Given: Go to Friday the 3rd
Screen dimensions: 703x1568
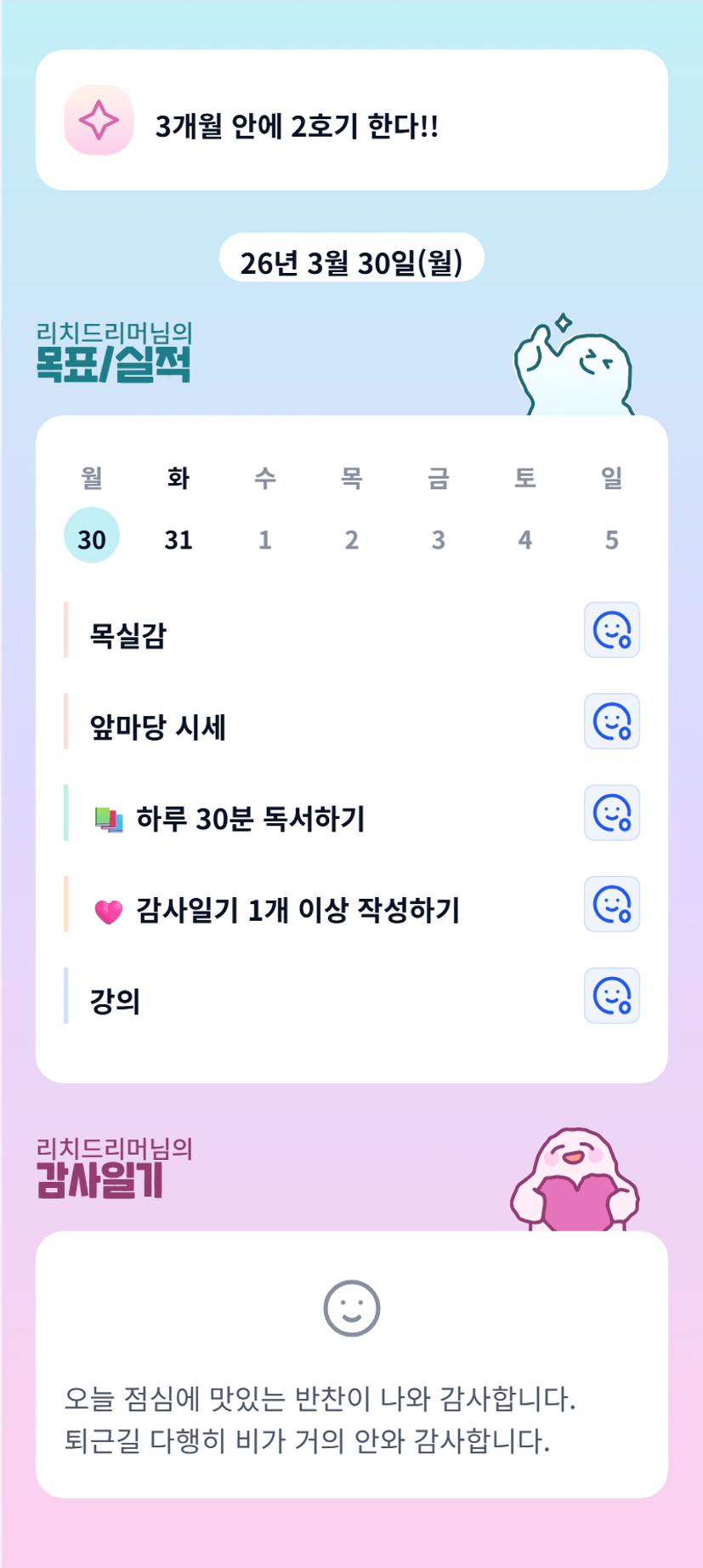Looking at the screenshot, I should pyautogui.click(x=439, y=537).
